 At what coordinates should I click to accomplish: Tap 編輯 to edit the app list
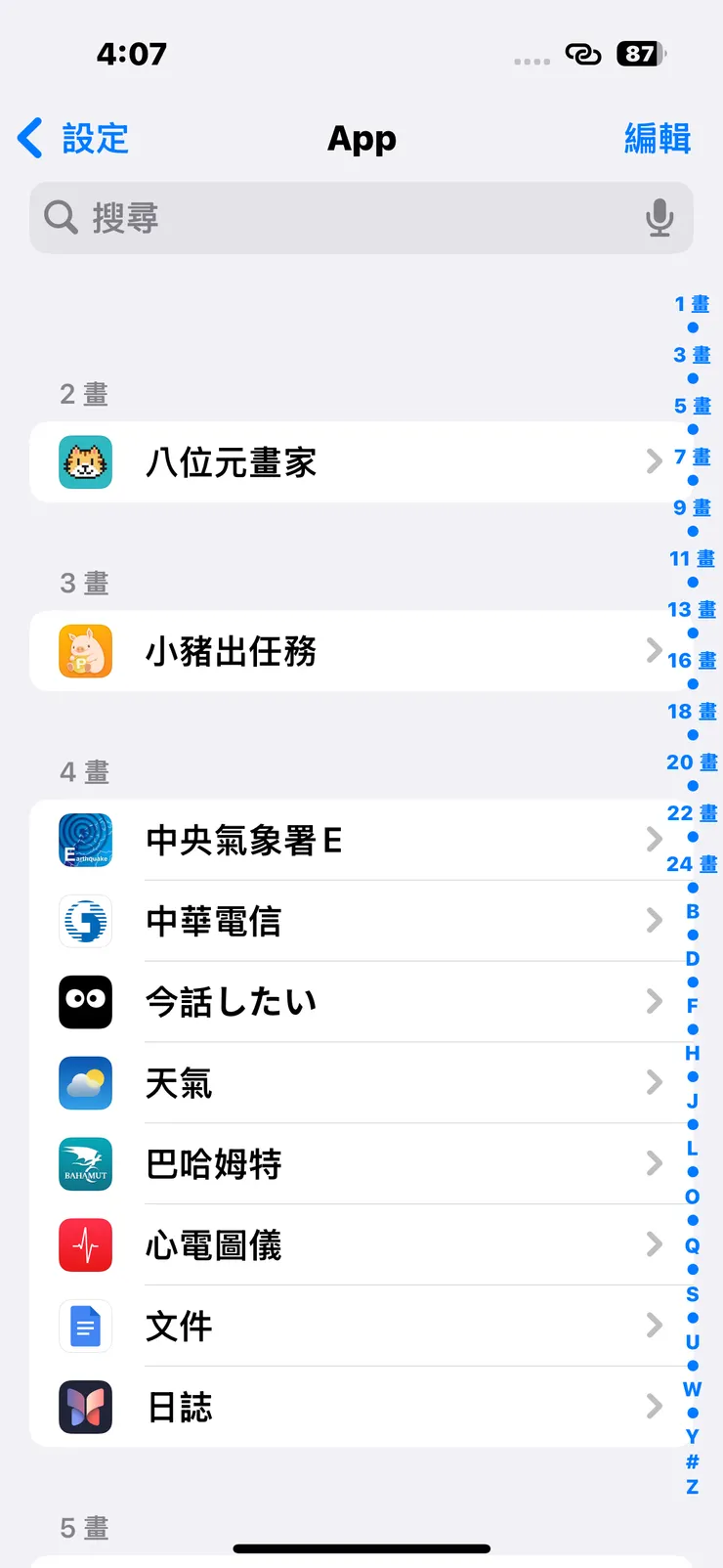(658, 138)
